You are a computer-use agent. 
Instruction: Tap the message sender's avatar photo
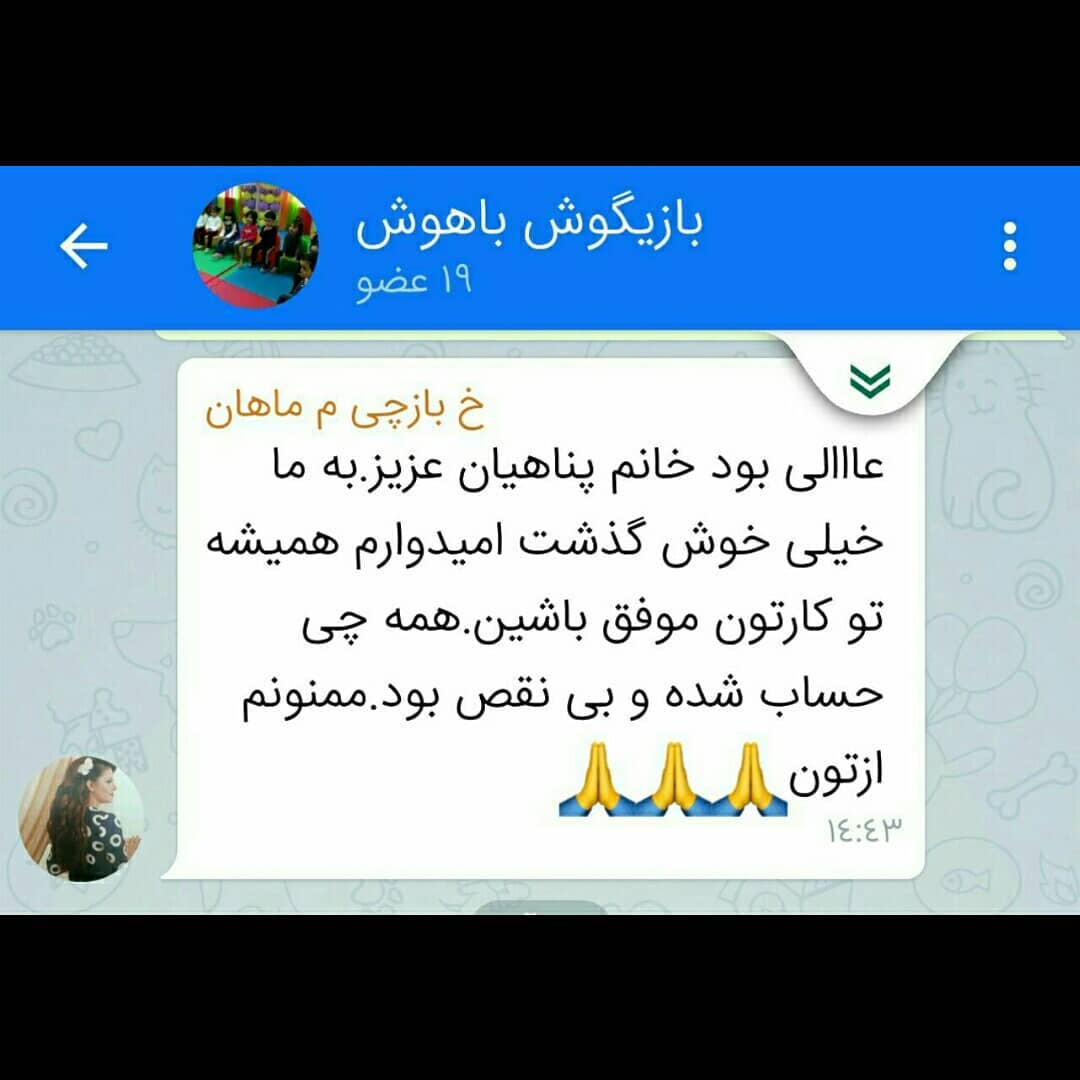(81, 819)
